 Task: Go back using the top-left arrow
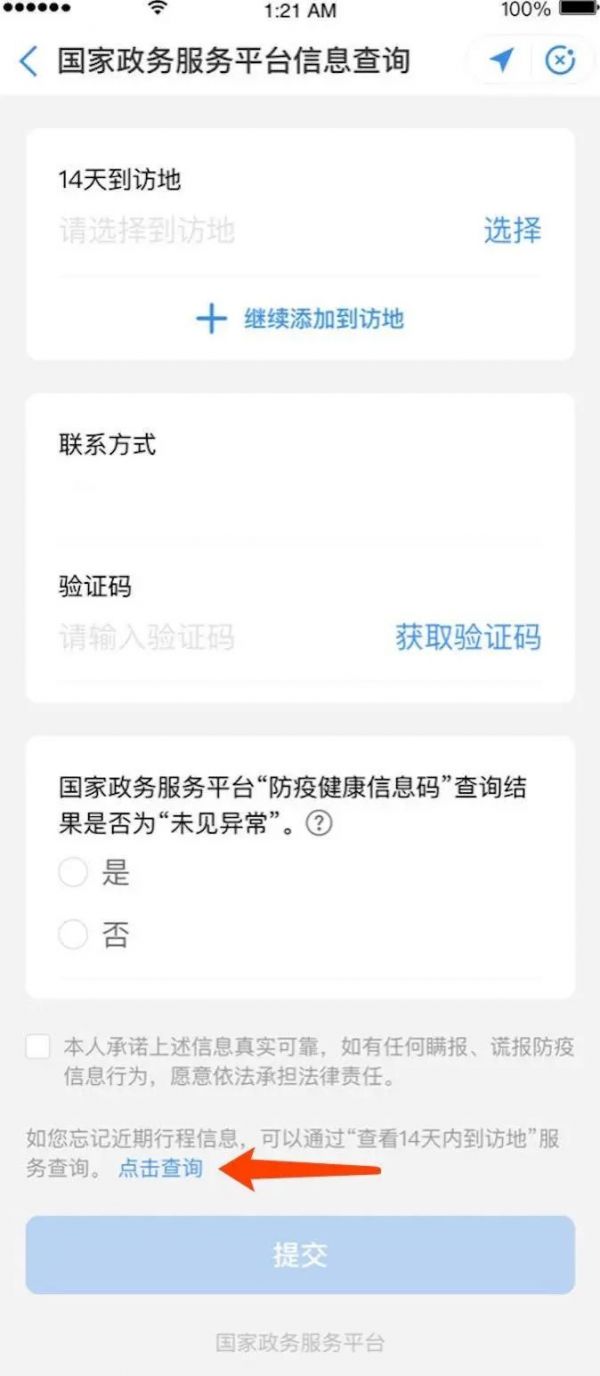point(28,61)
